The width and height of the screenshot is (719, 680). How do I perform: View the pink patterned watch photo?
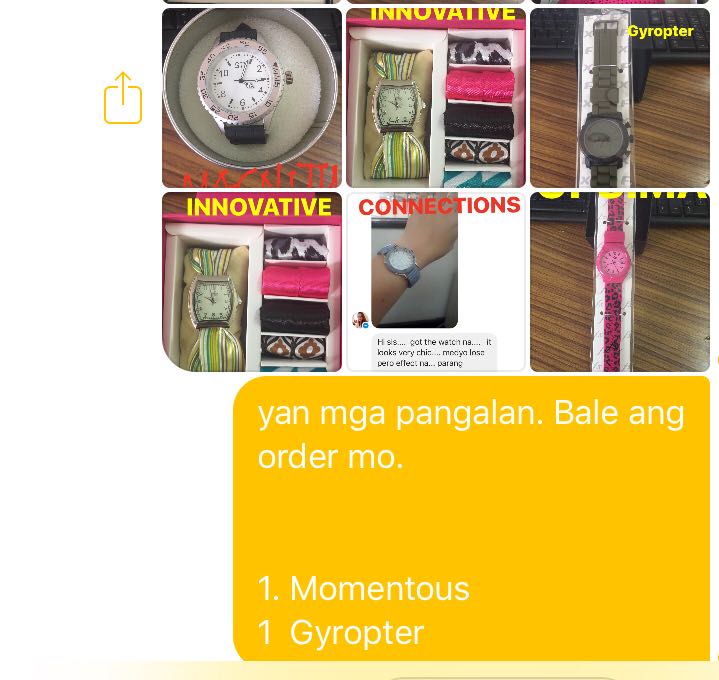[x=620, y=282]
